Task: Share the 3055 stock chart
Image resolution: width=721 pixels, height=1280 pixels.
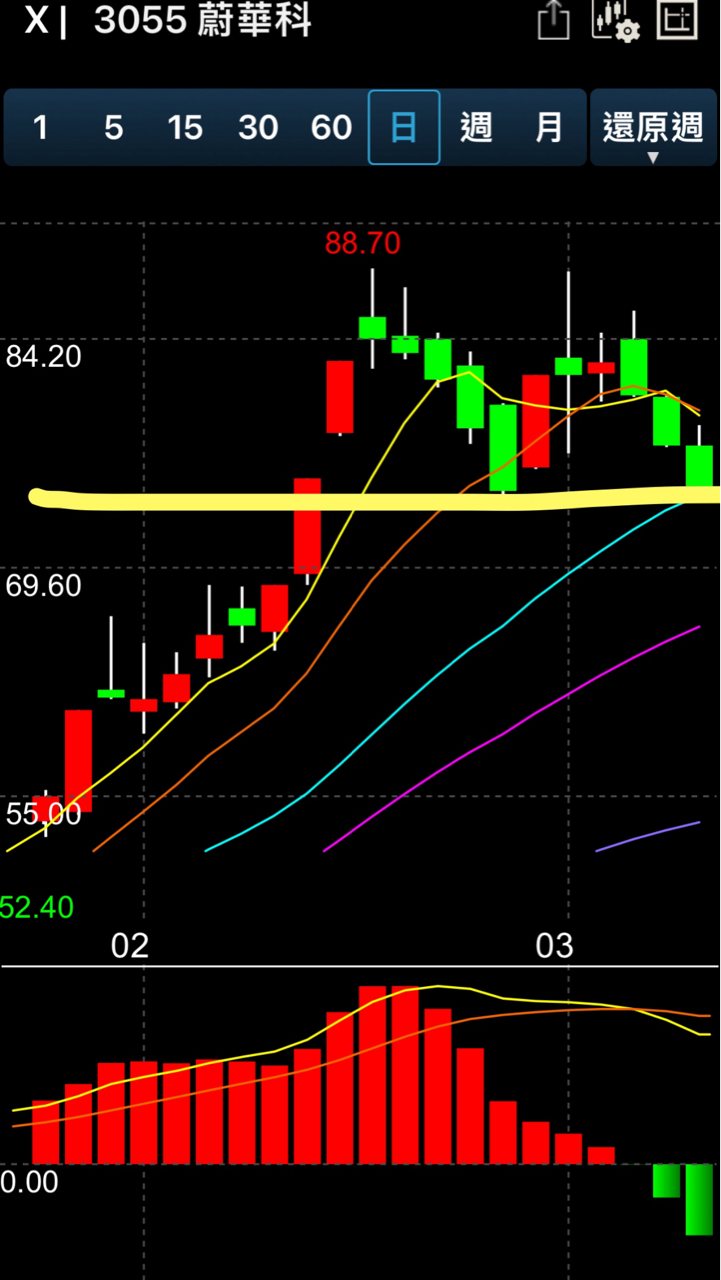Action: (x=553, y=21)
